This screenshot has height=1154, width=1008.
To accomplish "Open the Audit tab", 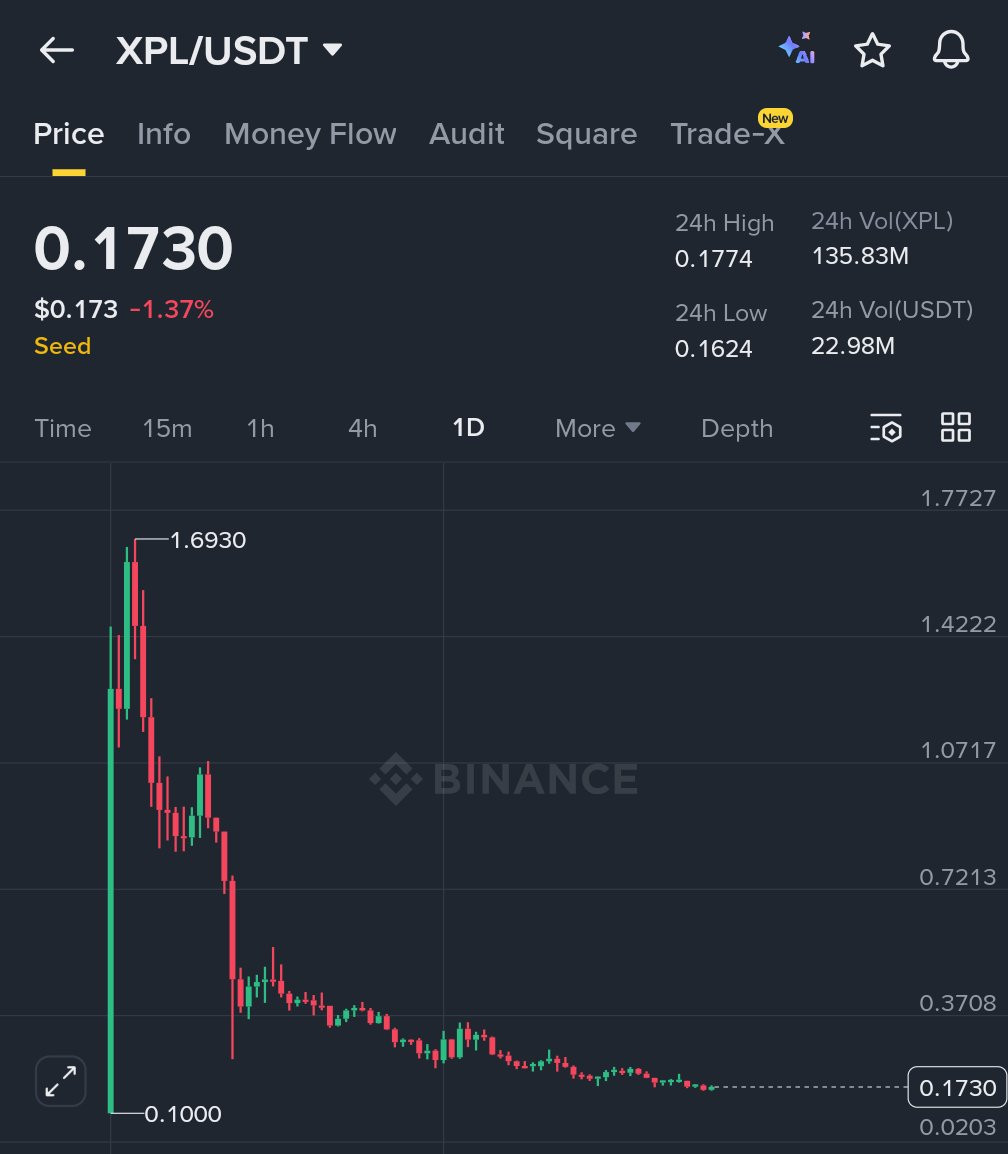I will pyautogui.click(x=466, y=134).
